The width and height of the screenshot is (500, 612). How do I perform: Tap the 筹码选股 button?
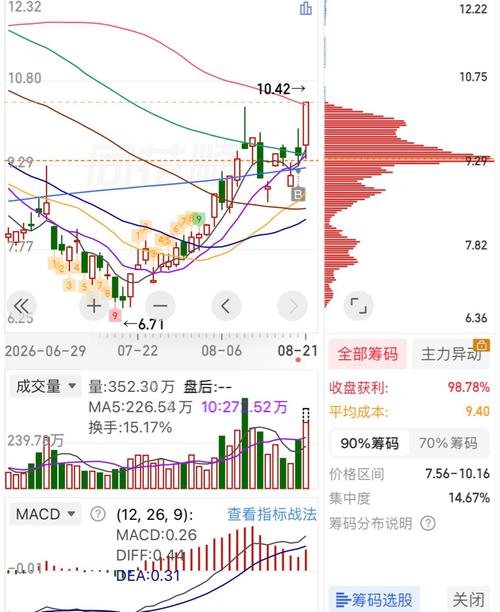(x=374, y=600)
